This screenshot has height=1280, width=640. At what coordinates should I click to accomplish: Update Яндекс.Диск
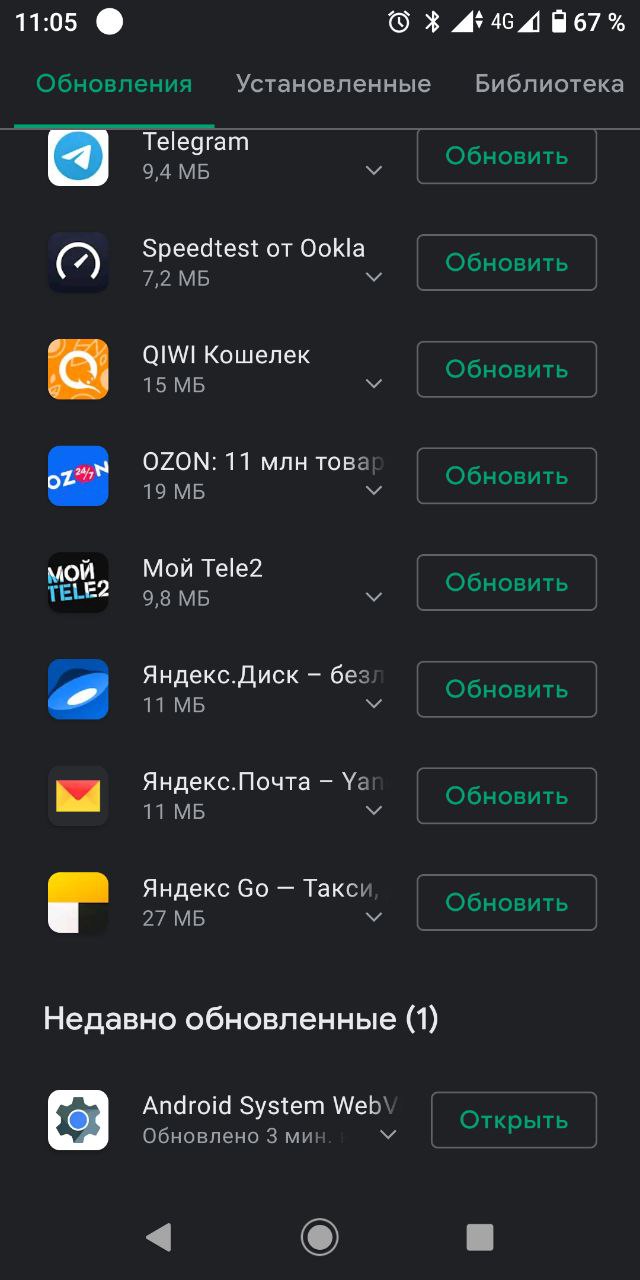tap(506, 689)
